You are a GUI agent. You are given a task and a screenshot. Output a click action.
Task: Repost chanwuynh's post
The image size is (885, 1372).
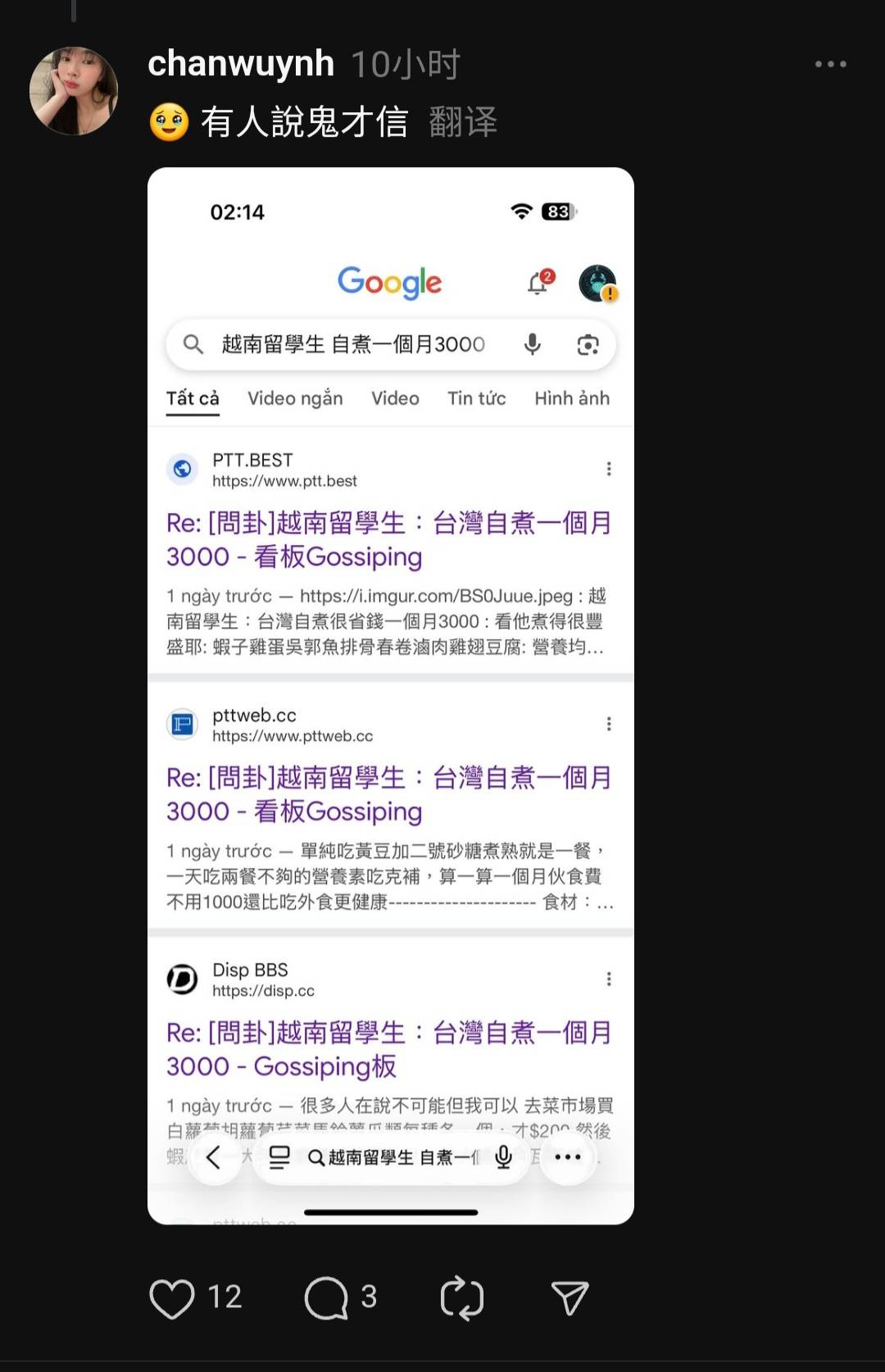[x=462, y=1298]
